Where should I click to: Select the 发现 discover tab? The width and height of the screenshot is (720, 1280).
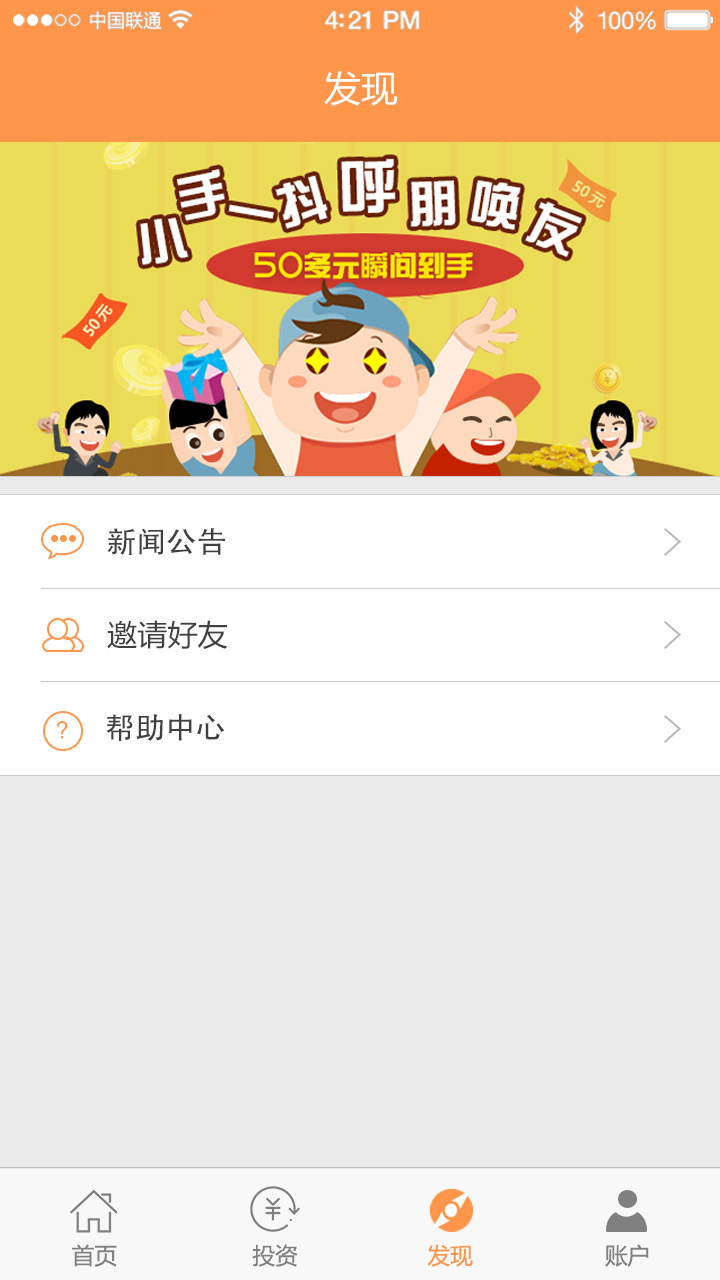pos(450,1226)
